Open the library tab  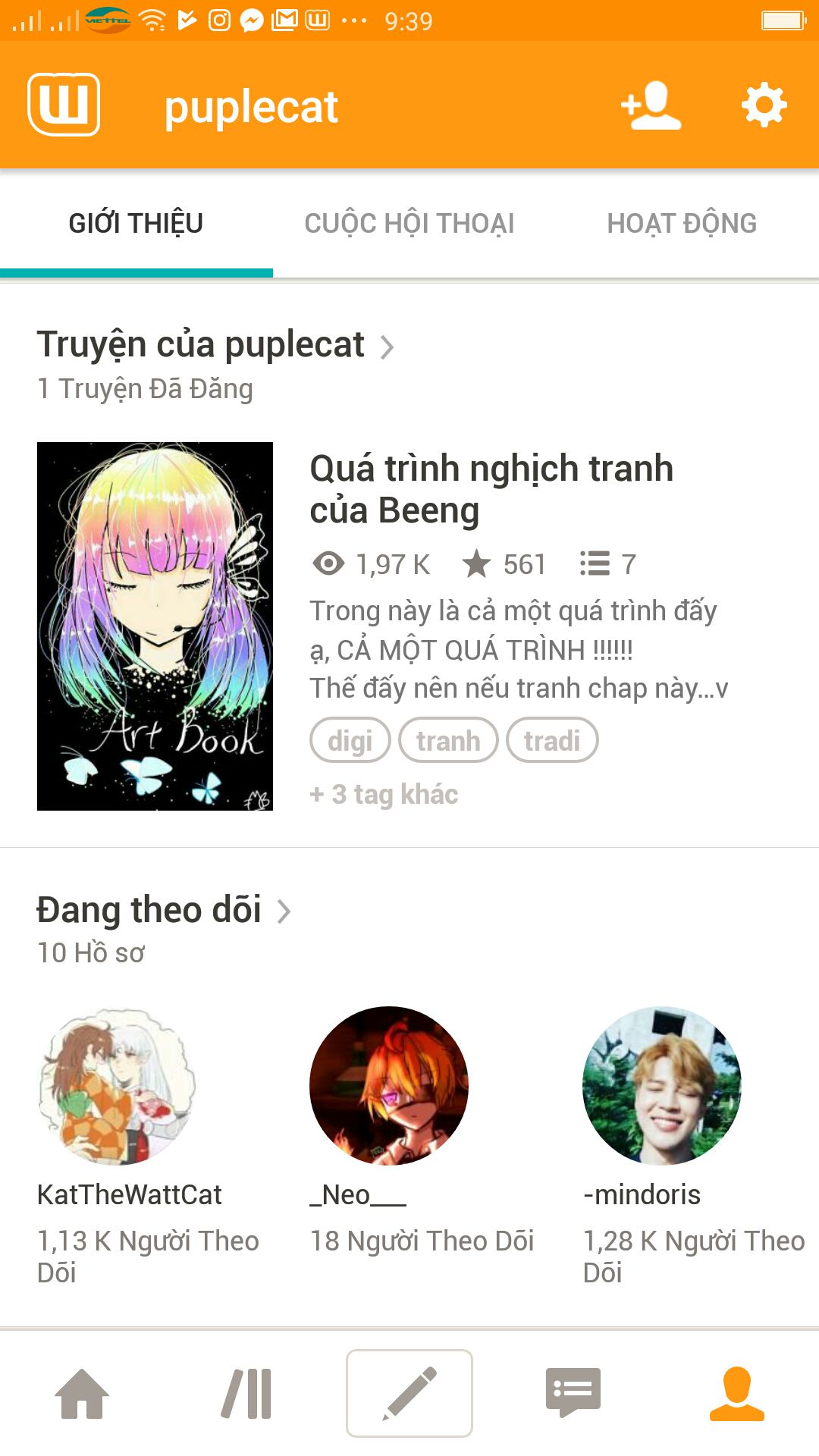[x=246, y=1393]
